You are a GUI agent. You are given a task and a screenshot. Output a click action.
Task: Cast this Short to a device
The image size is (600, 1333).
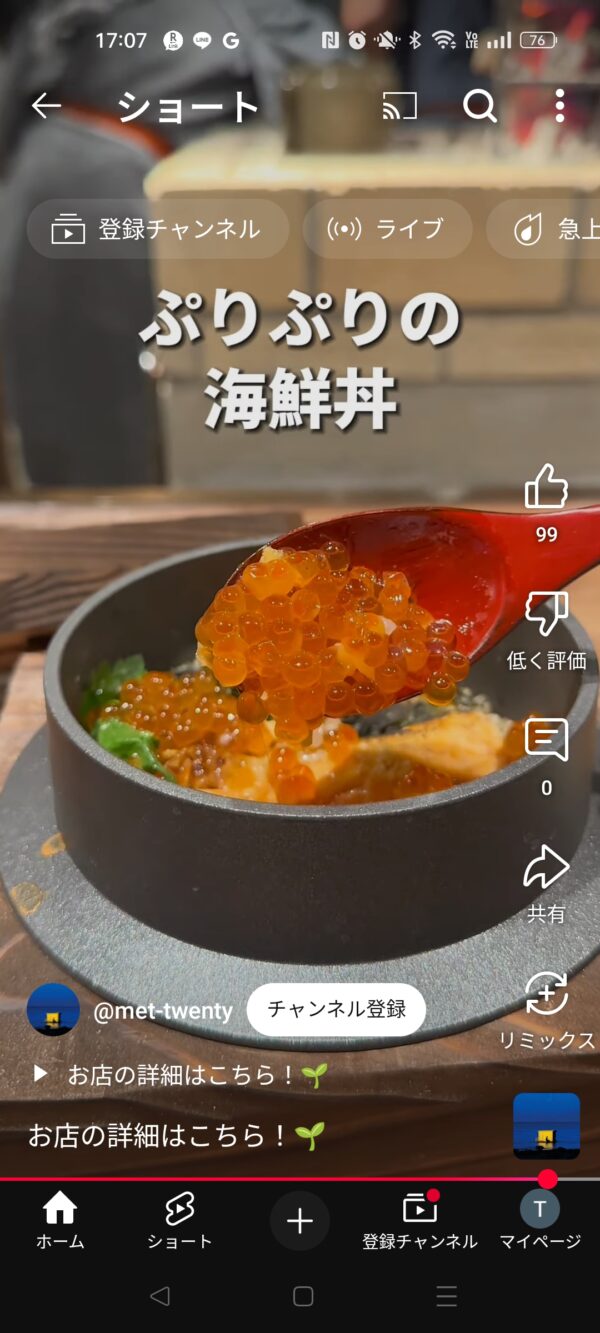(399, 106)
